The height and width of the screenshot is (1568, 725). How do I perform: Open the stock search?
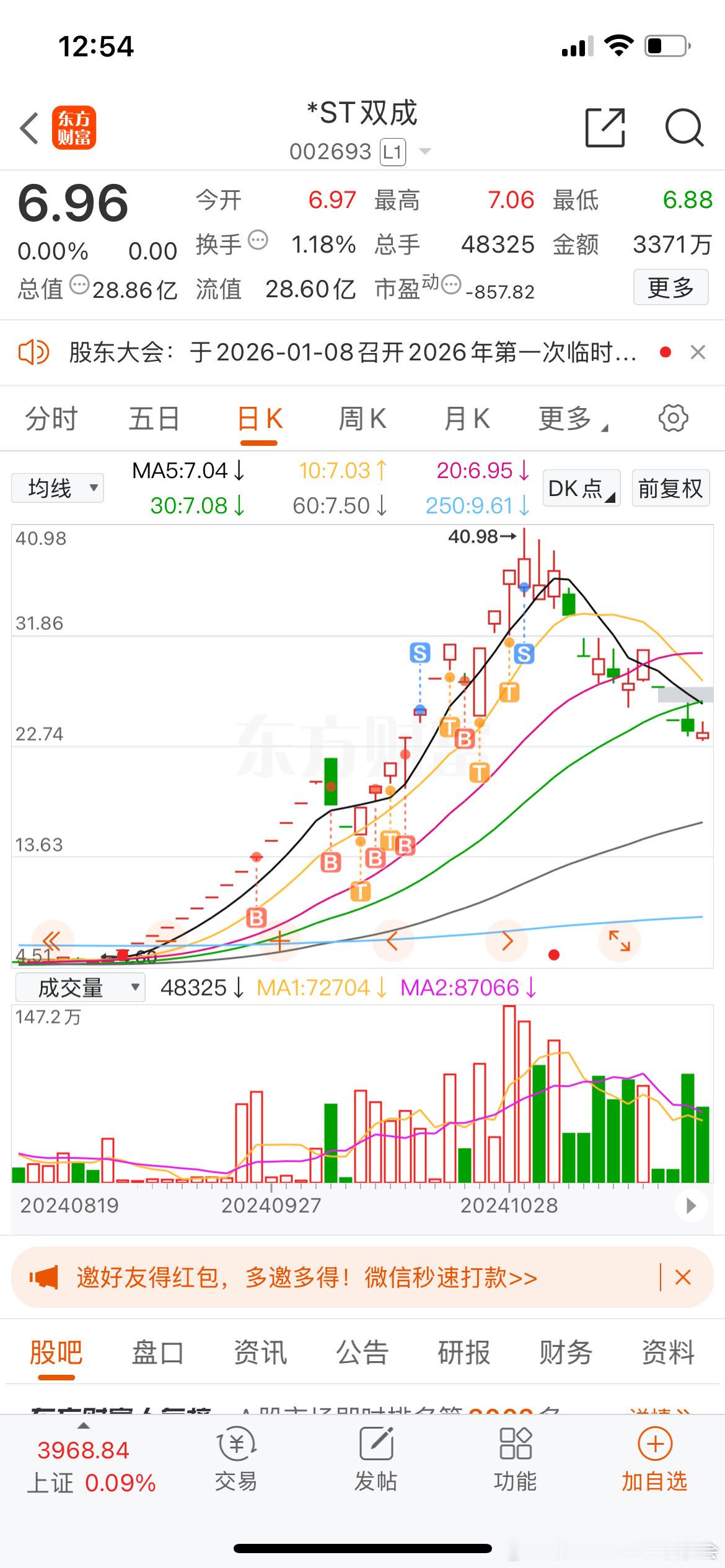[x=683, y=128]
